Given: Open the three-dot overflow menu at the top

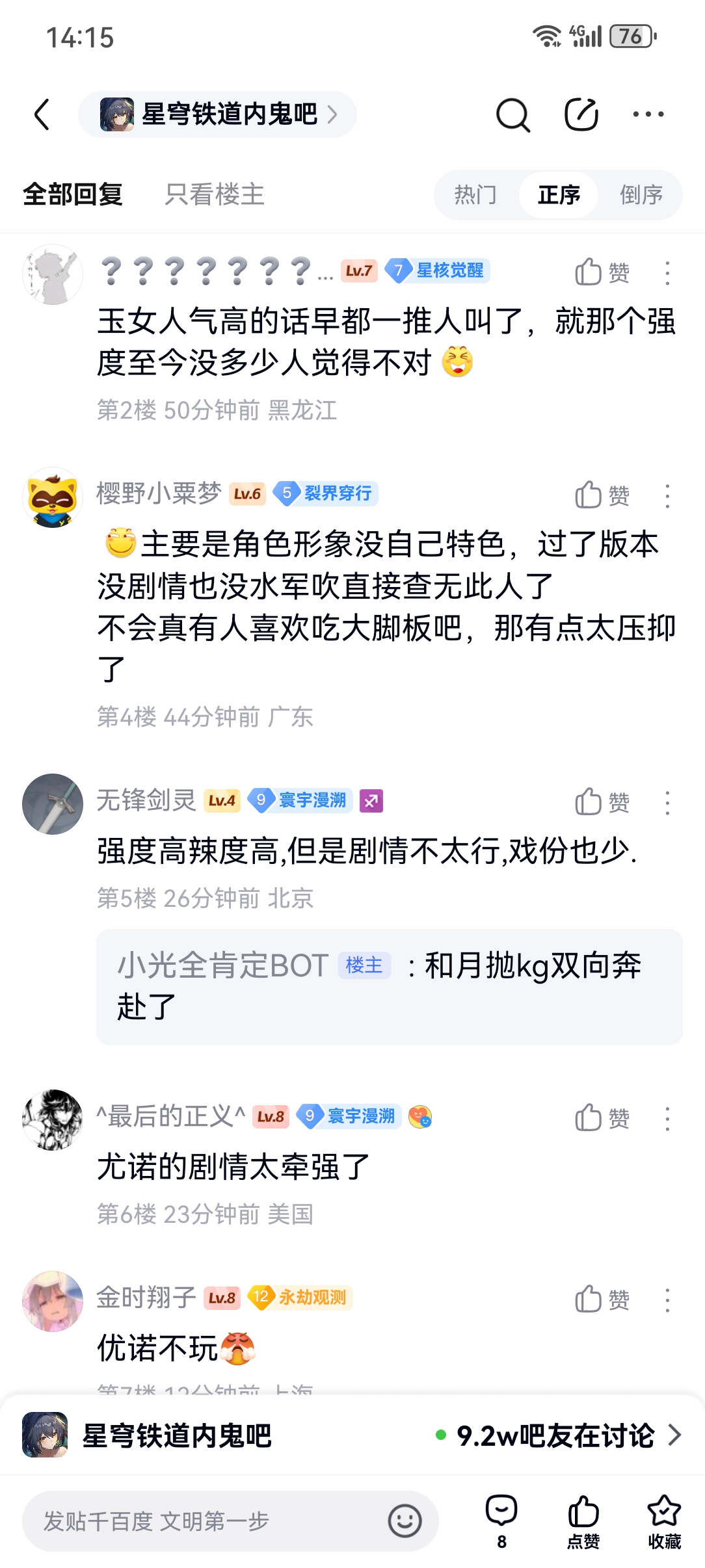Looking at the screenshot, I should point(648,114).
